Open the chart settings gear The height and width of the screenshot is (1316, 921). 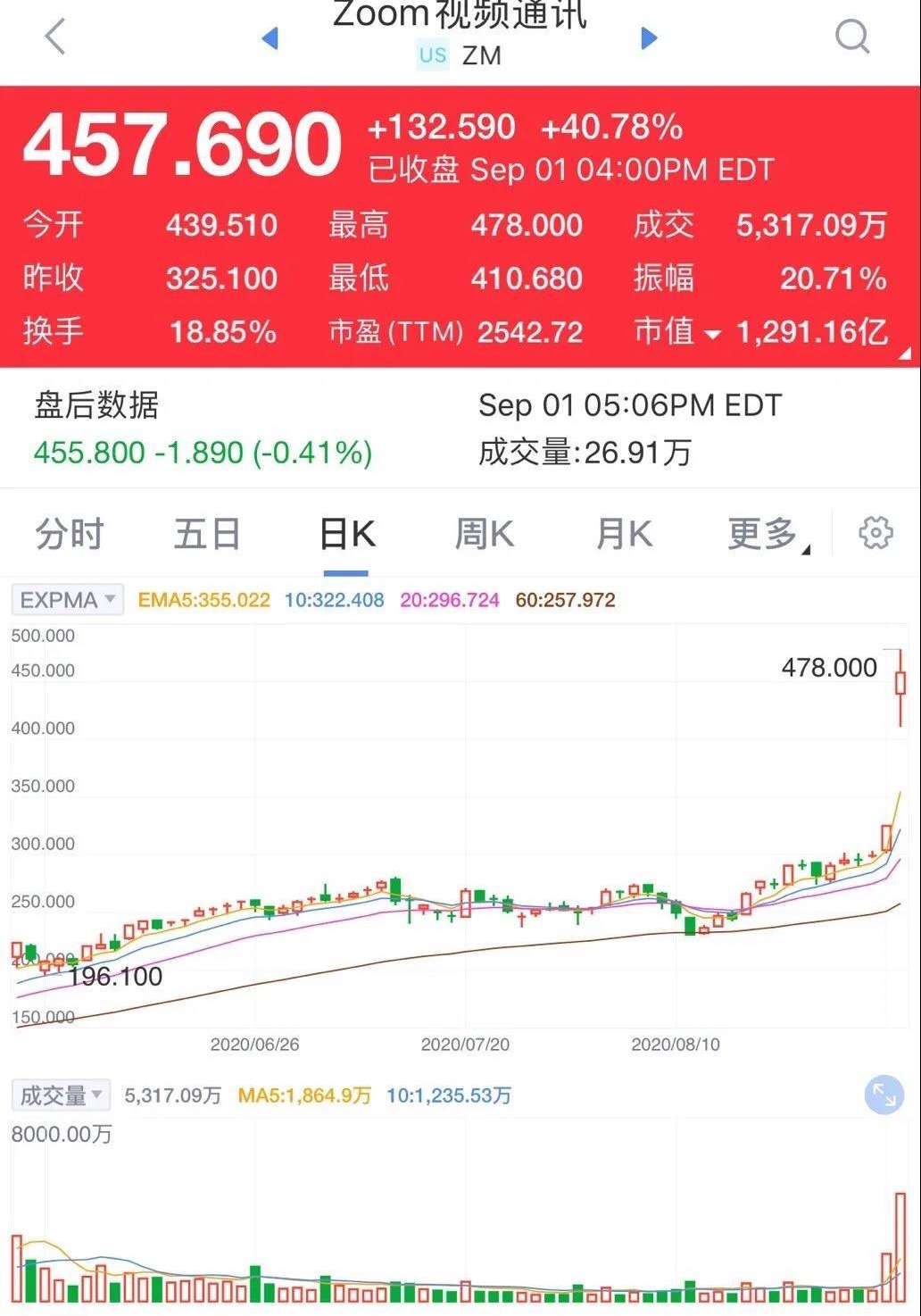coord(875,533)
